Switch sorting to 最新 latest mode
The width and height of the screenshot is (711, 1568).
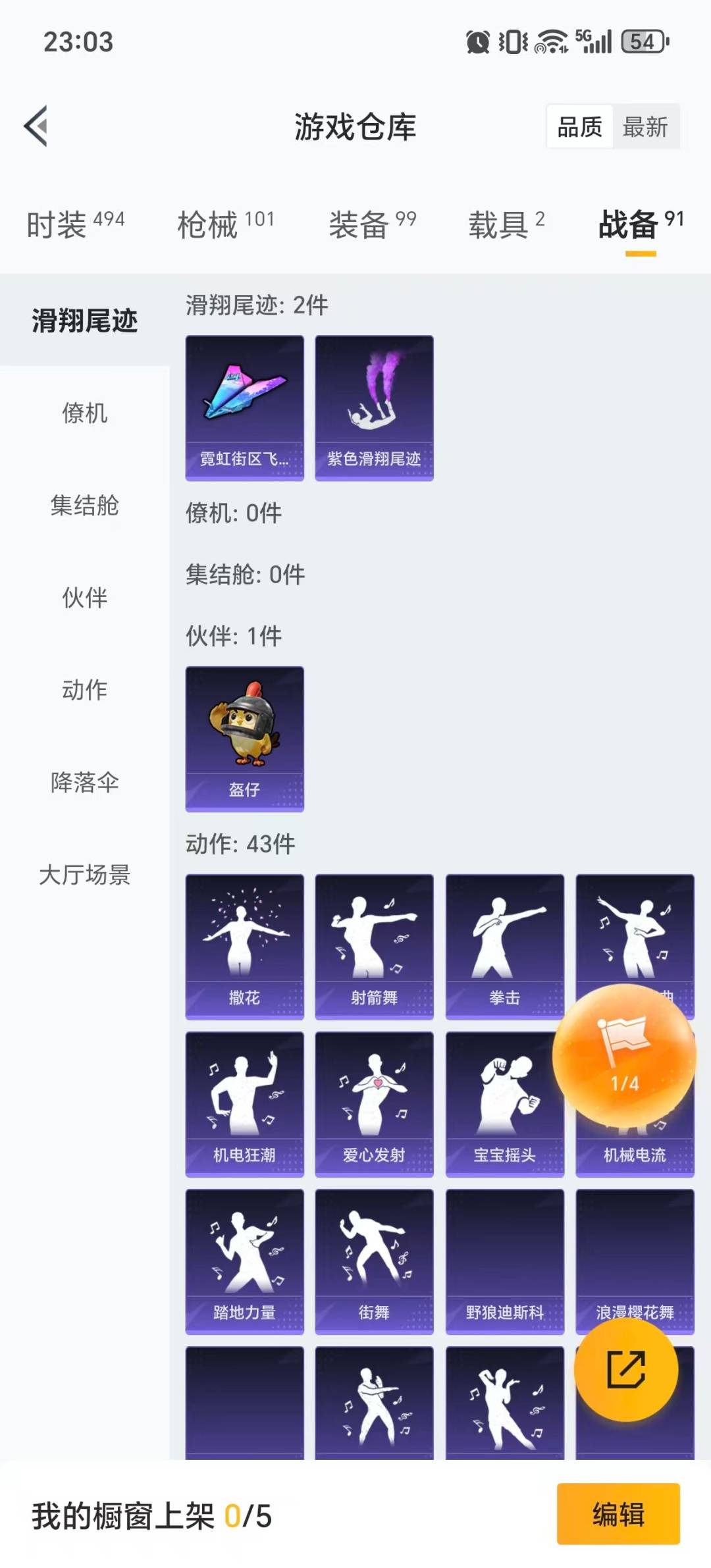point(646,127)
